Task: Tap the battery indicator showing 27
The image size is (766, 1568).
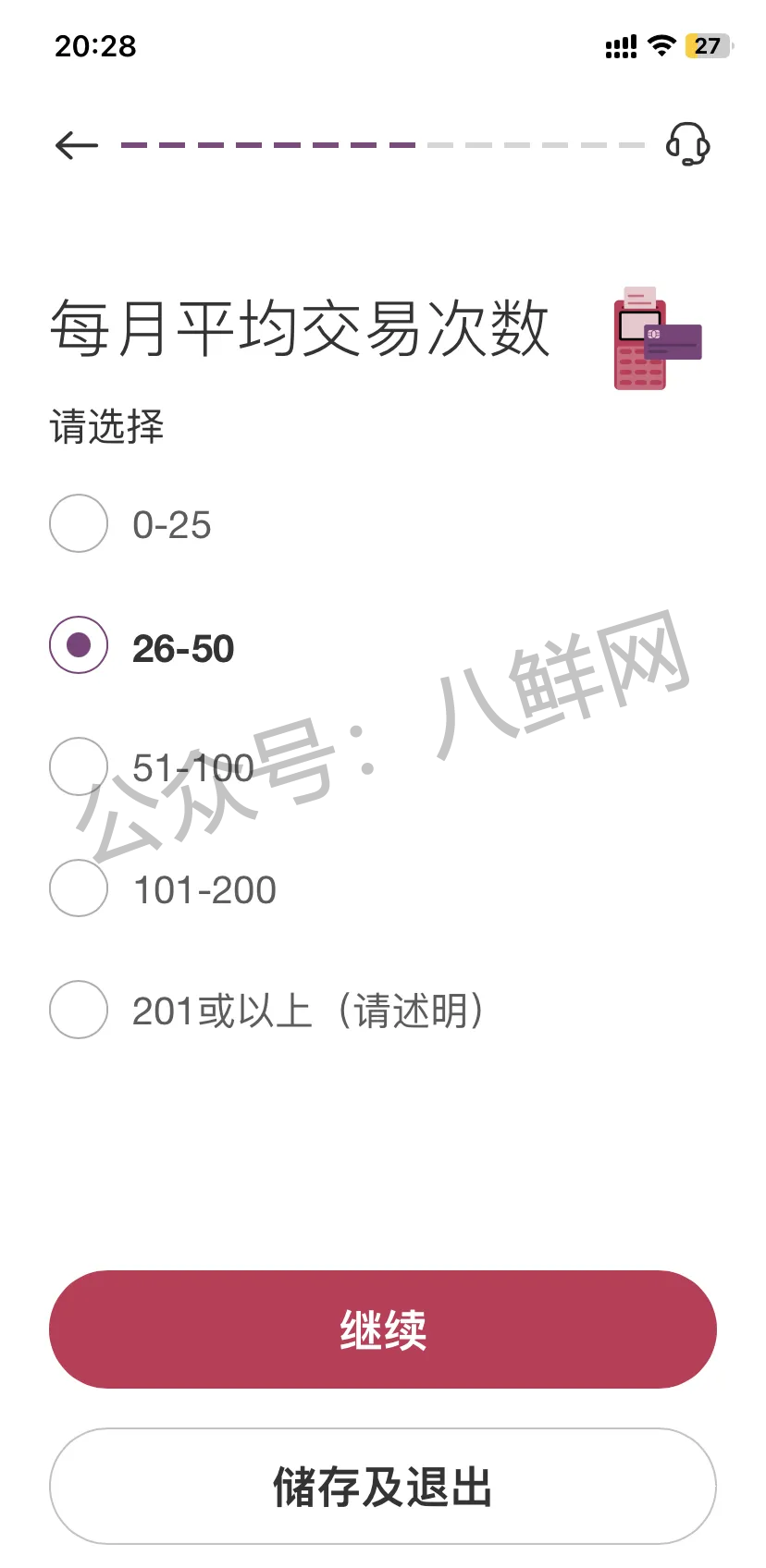Action: (708, 45)
